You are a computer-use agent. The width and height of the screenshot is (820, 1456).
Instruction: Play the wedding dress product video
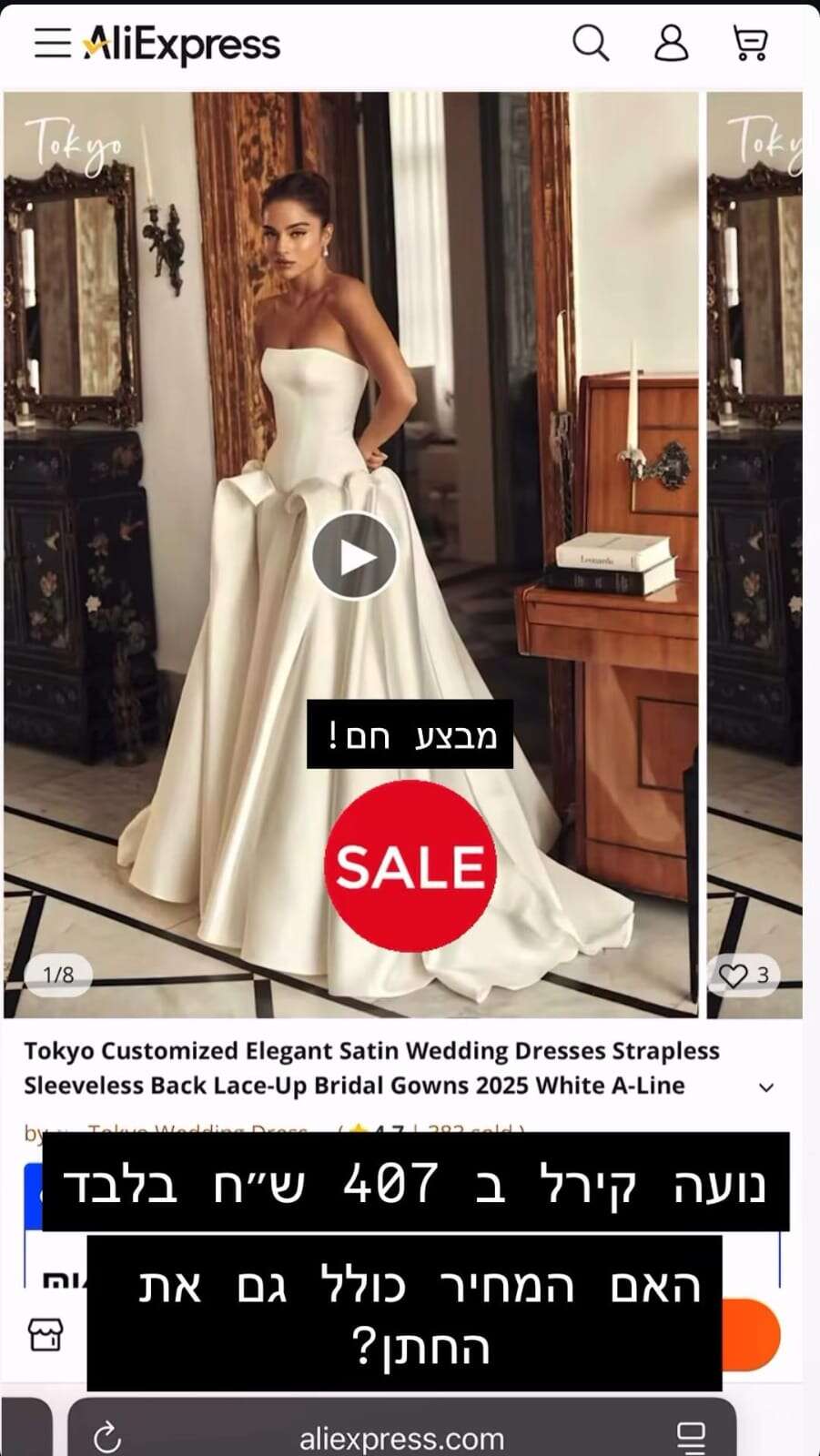pyautogui.click(x=354, y=556)
